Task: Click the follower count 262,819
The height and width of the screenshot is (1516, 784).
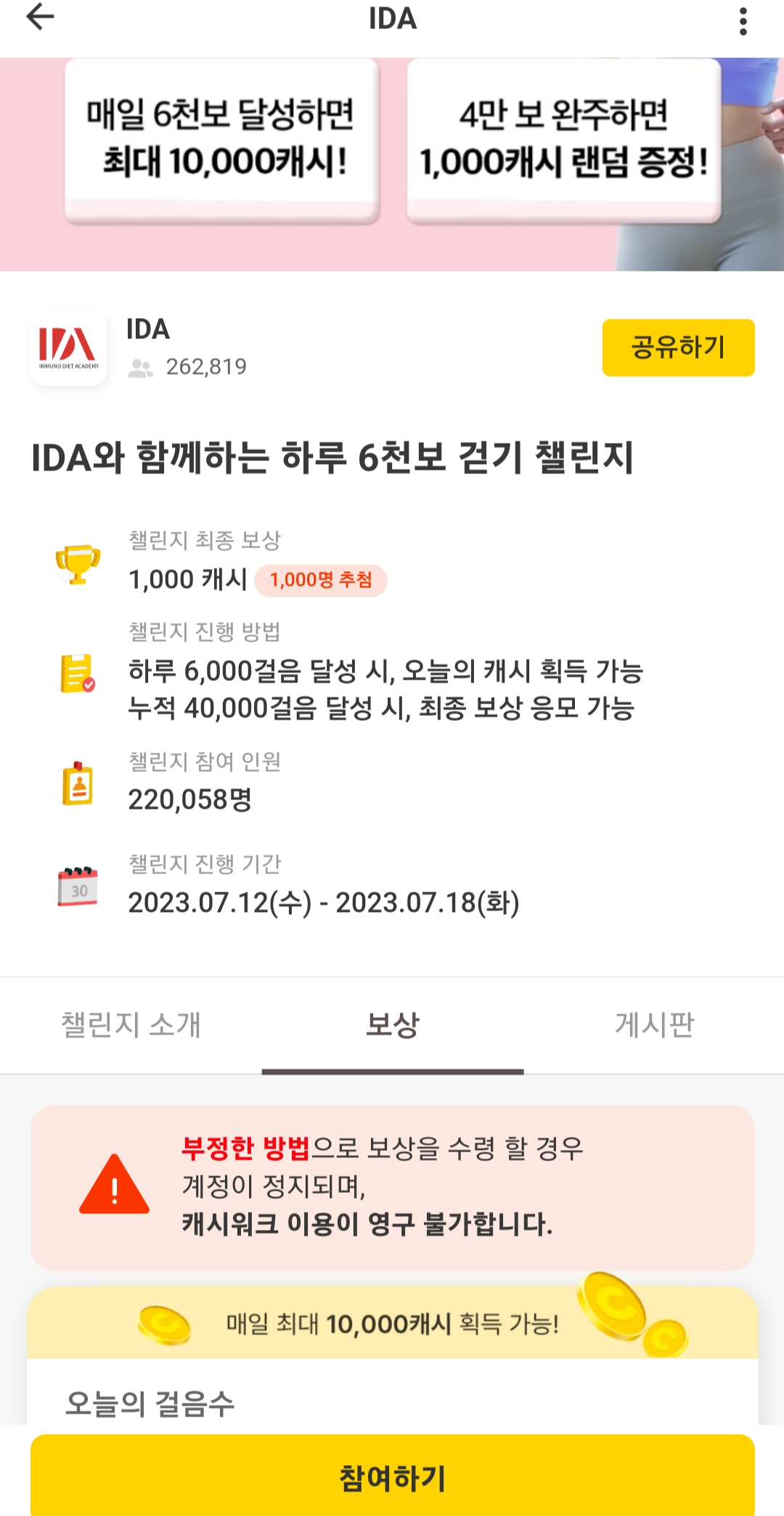Action: tap(207, 367)
